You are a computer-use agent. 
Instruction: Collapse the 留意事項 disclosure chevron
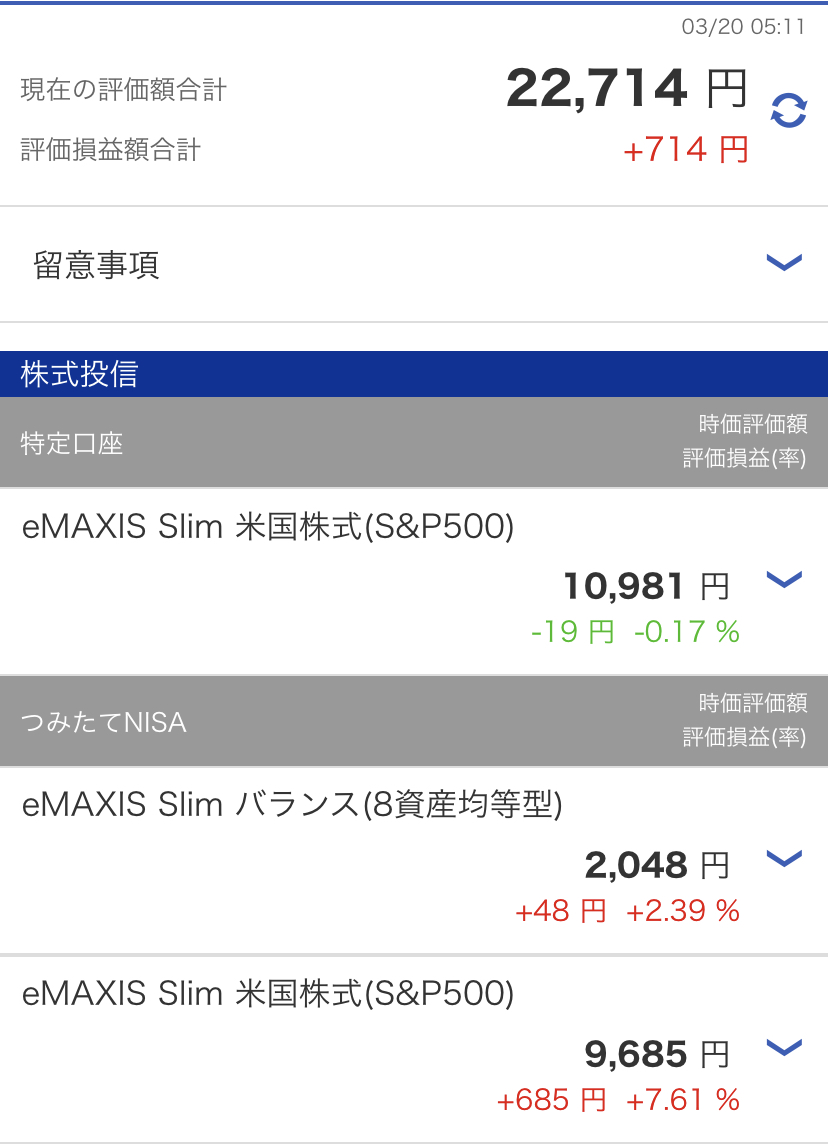click(784, 263)
